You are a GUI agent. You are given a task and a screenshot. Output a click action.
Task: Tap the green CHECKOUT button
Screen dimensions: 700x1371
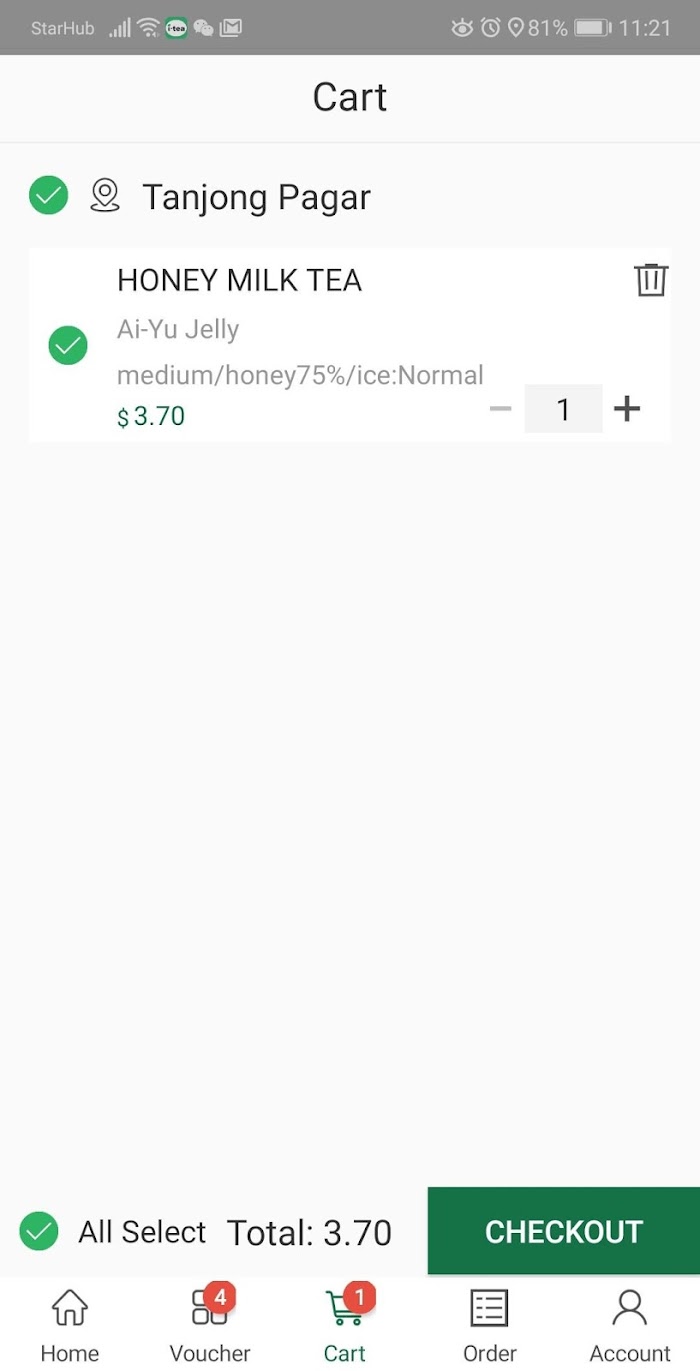564,1231
